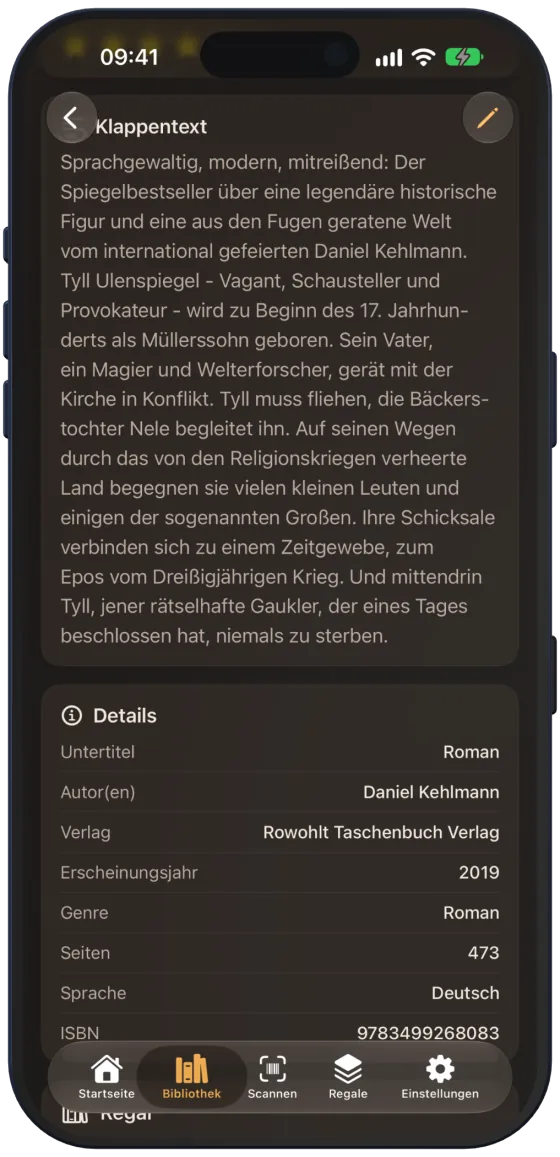Open the Bibliothek tab

point(192,1077)
